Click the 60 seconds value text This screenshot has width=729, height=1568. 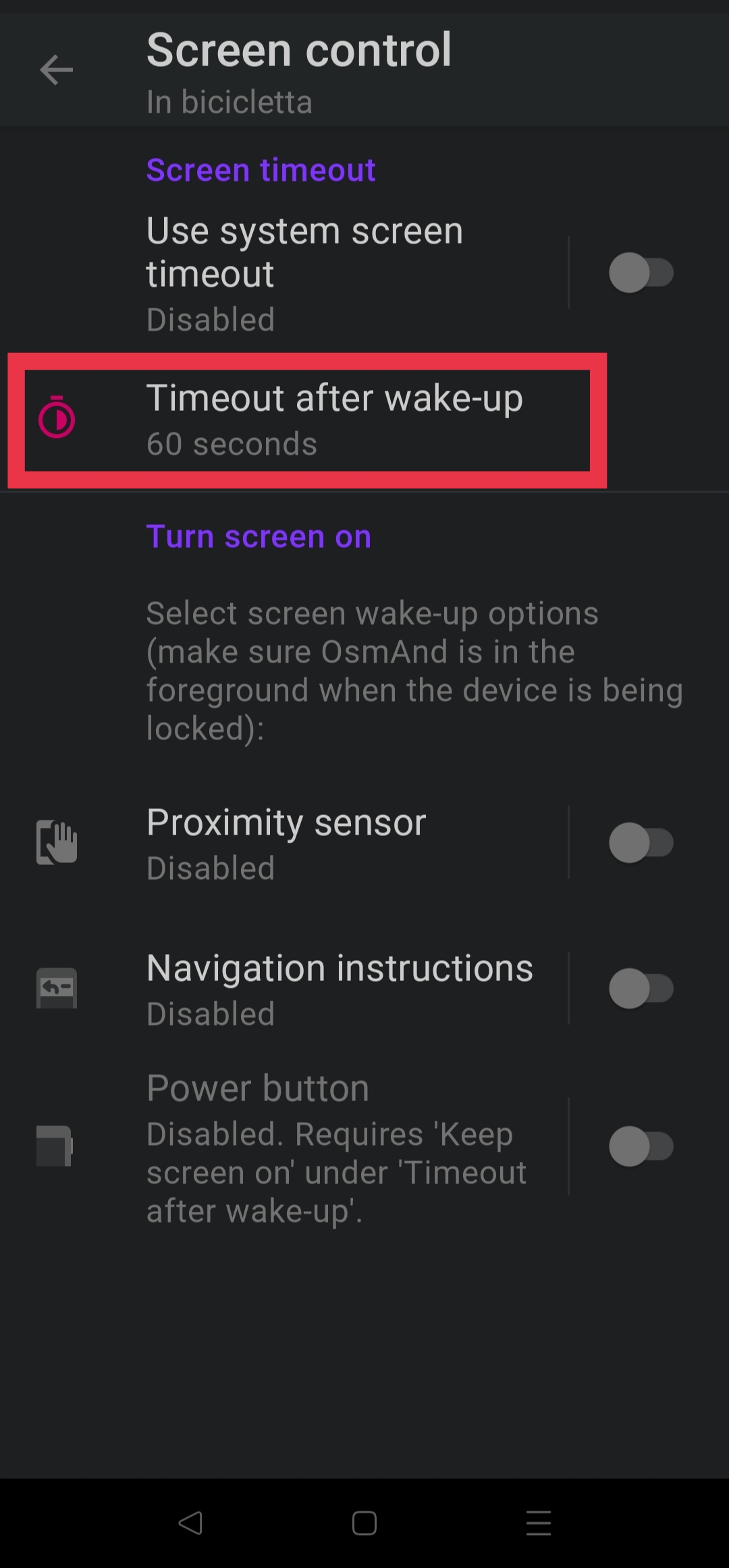pos(232,444)
